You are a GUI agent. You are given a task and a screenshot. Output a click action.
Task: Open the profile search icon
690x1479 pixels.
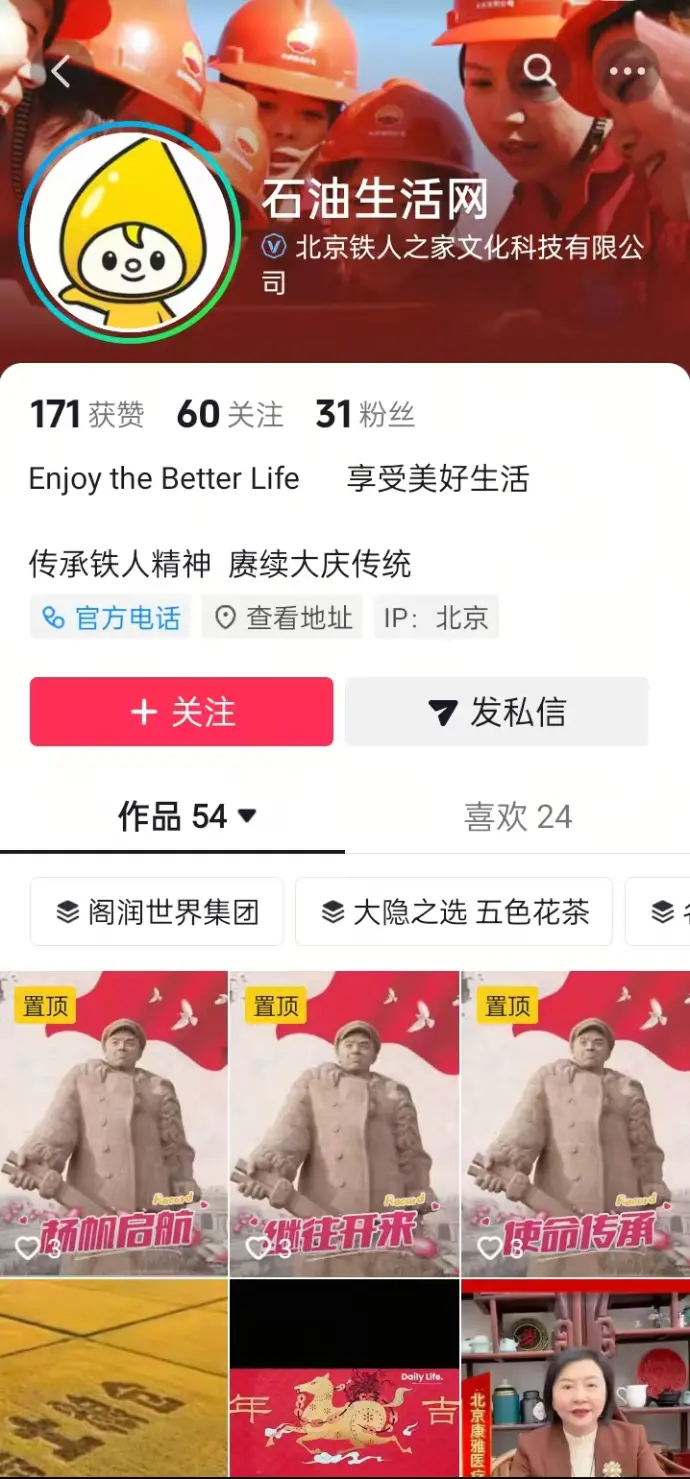point(539,70)
